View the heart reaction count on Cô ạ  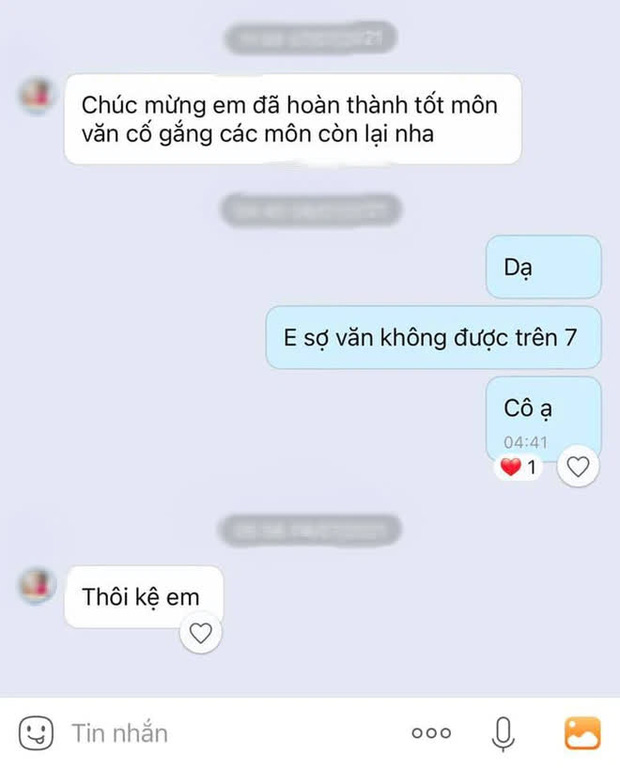(x=520, y=467)
